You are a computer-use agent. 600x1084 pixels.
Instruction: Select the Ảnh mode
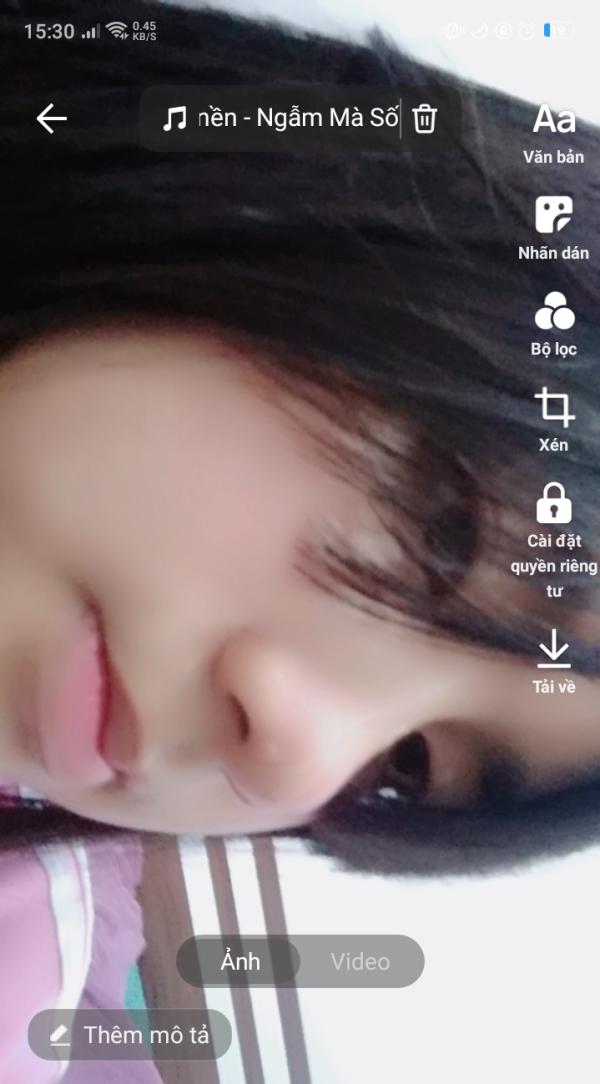[240, 961]
